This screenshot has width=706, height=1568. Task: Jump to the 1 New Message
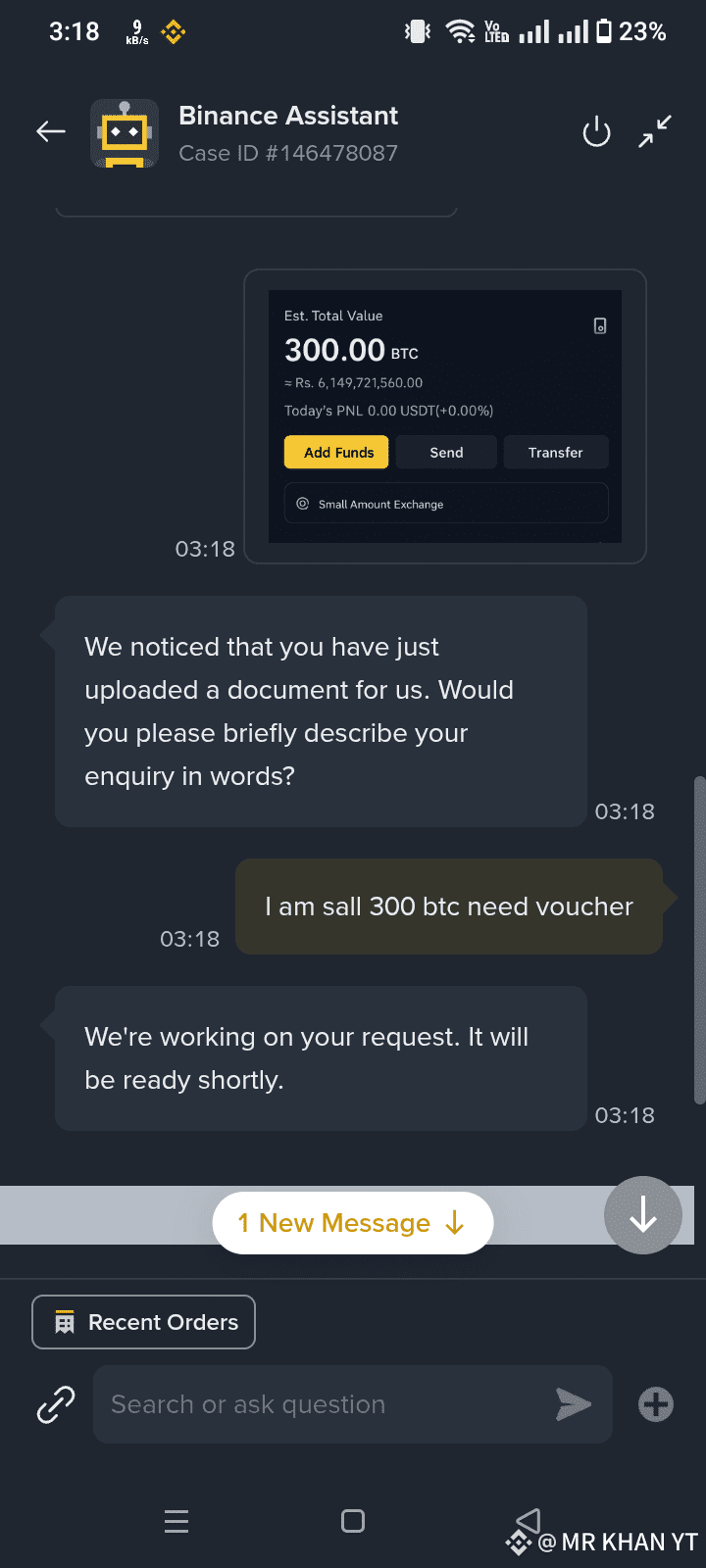coord(352,1223)
